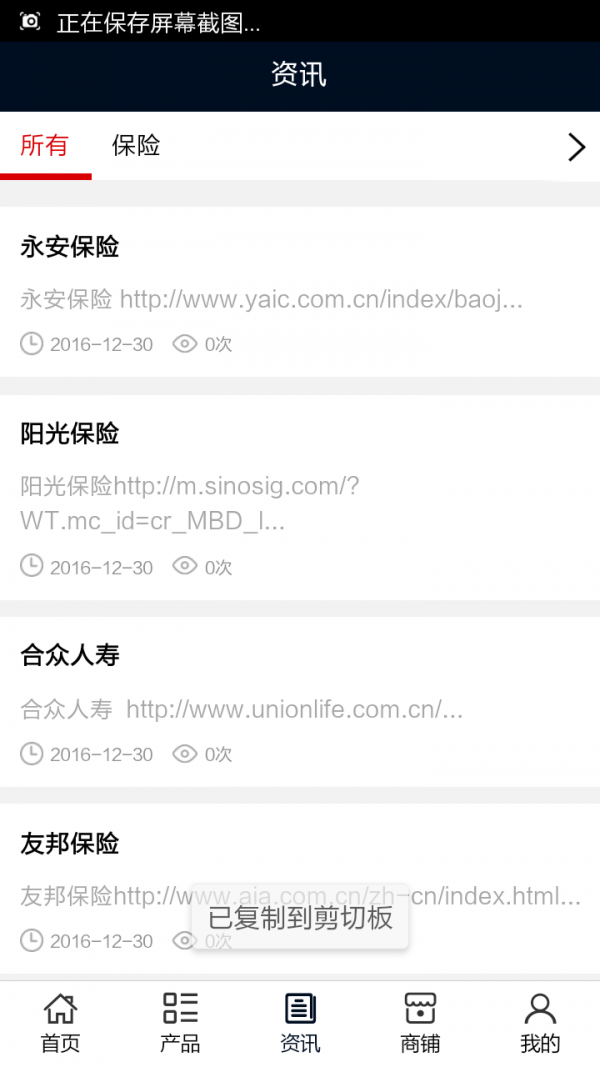Select the 保险 category tab

click(x=136, y=146)
